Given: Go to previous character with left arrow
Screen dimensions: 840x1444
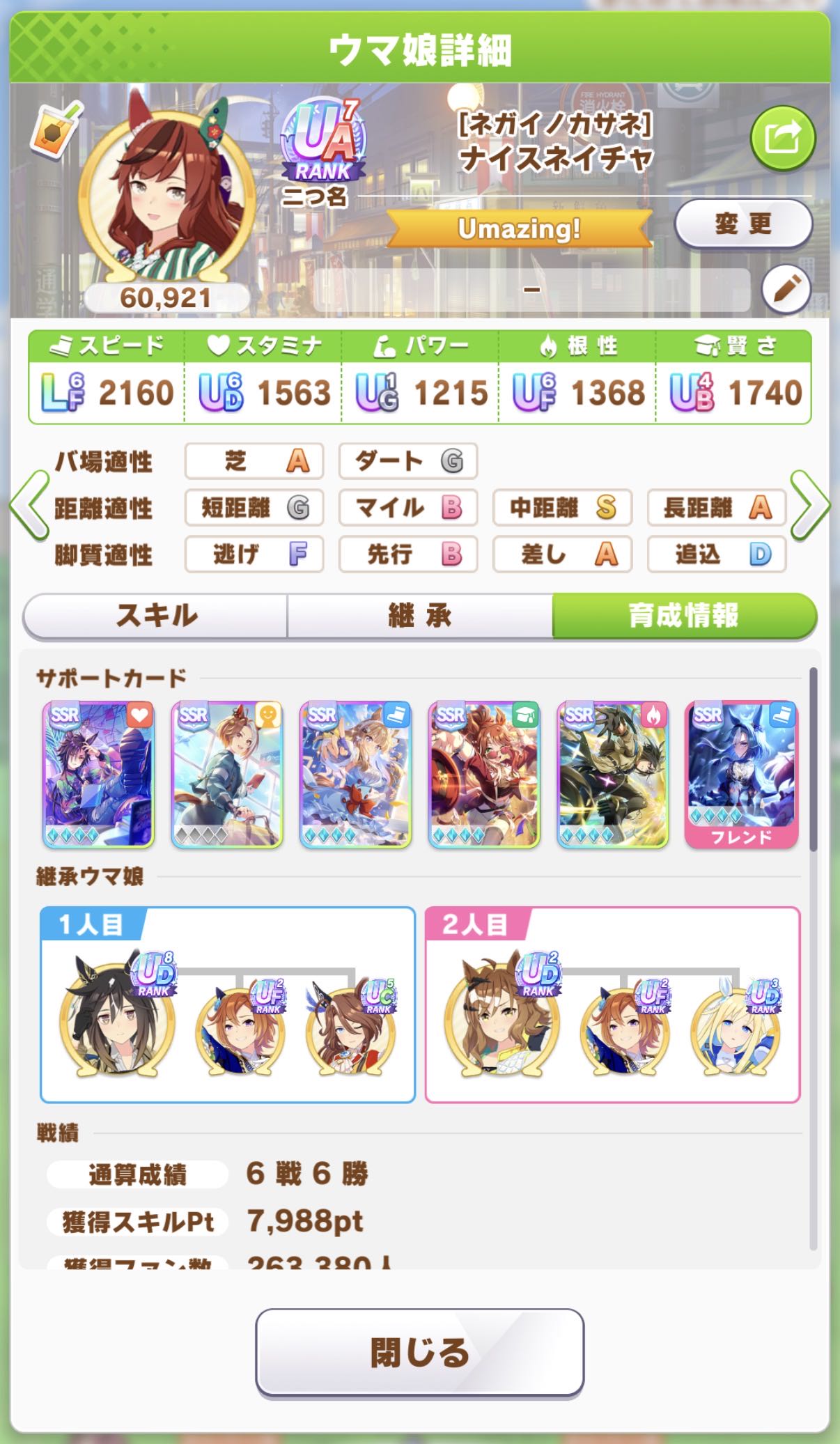Looking at the screenshot, I should click(29, 505).
